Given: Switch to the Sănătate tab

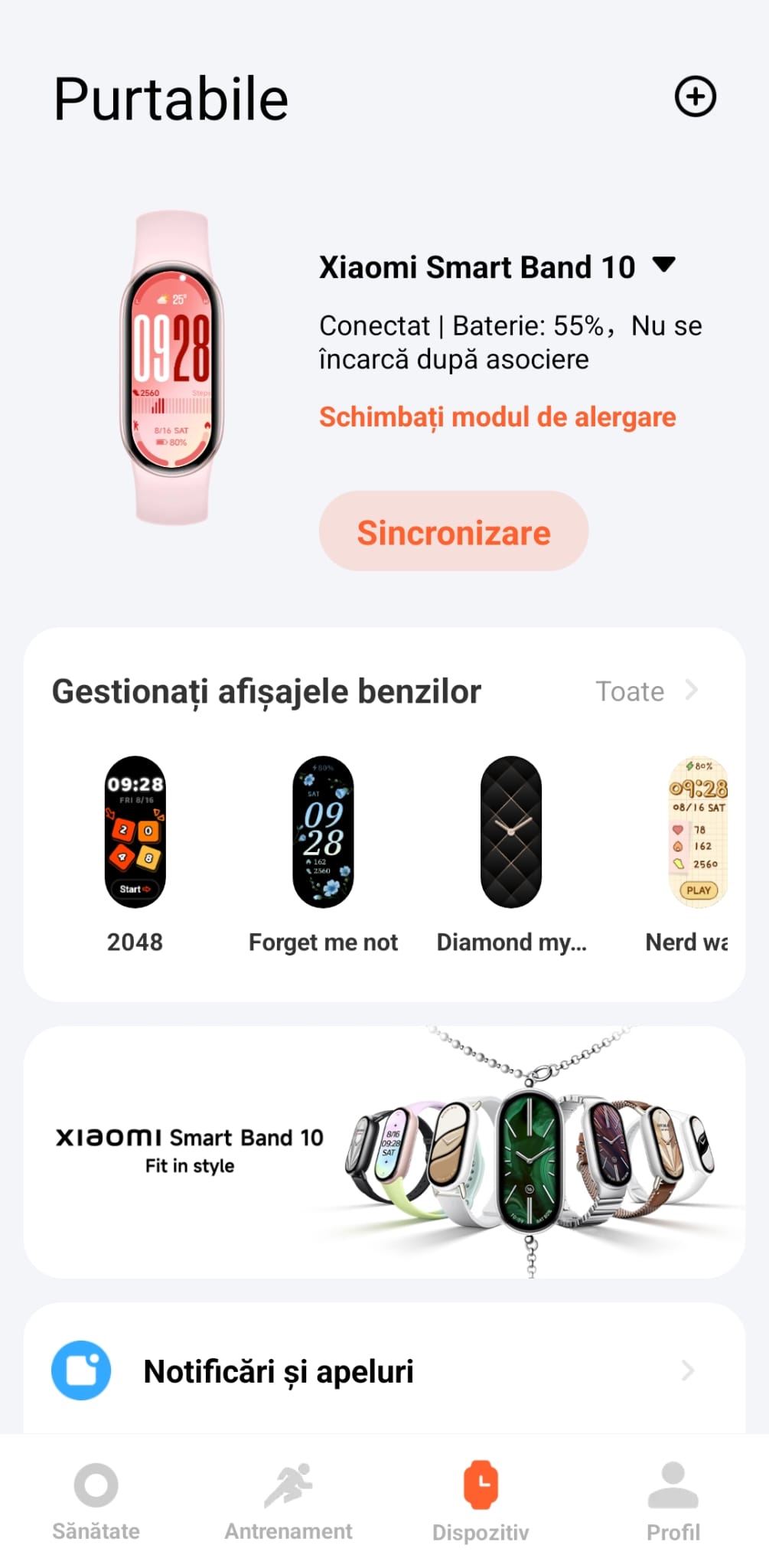Looking at the screenshot, I should tap(96, 1501).
